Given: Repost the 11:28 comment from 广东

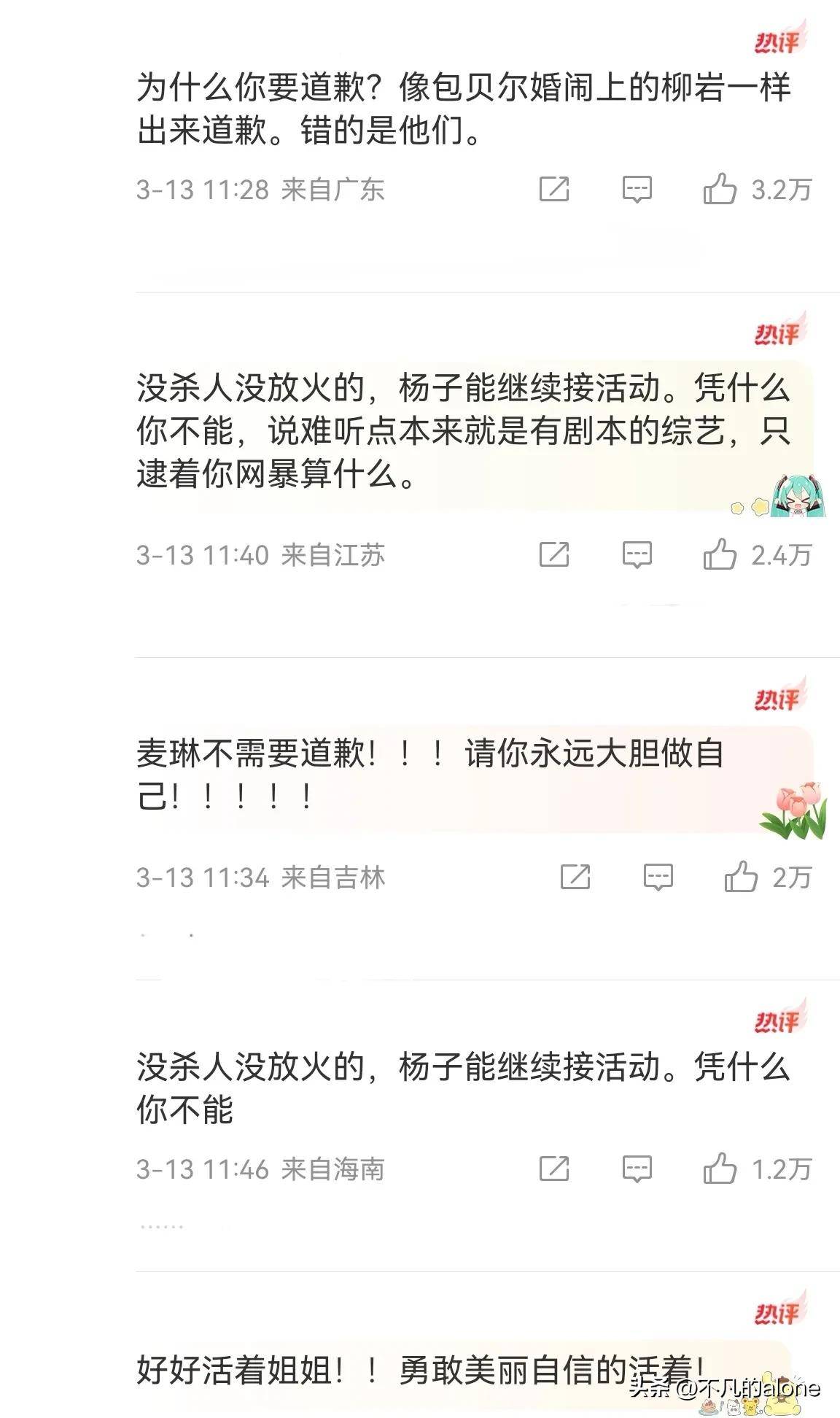Looking at the screenshot, I should pos(554,189).
